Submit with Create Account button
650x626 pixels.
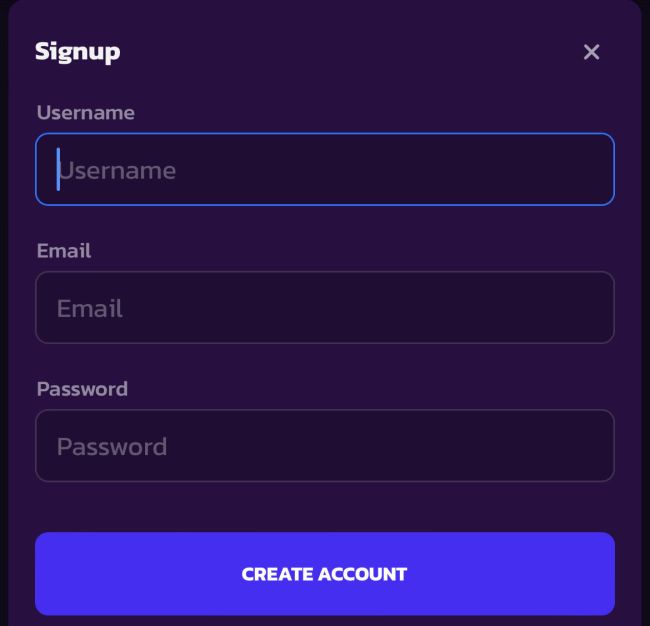tap(324, 574)
